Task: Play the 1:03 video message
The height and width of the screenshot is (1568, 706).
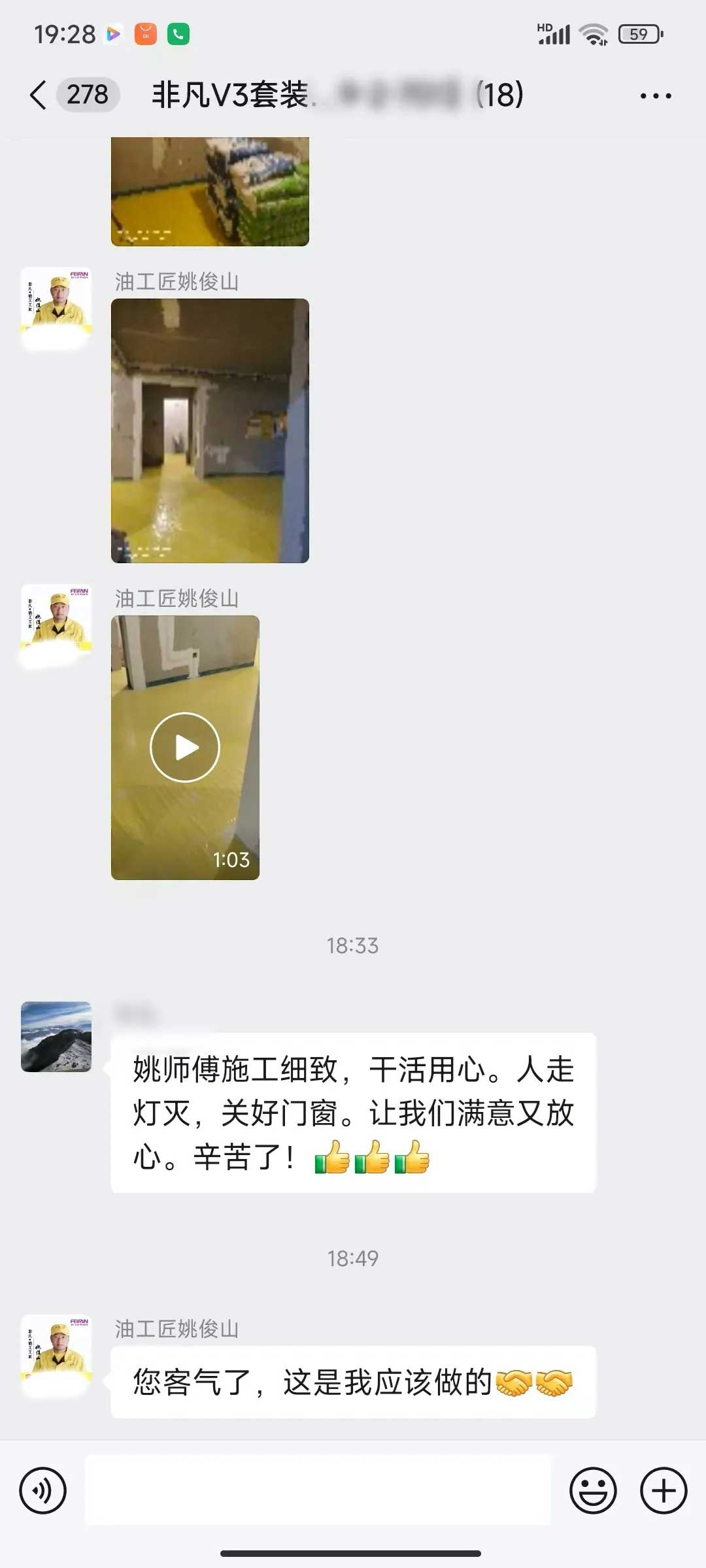Action: click(x=185, y=747)
